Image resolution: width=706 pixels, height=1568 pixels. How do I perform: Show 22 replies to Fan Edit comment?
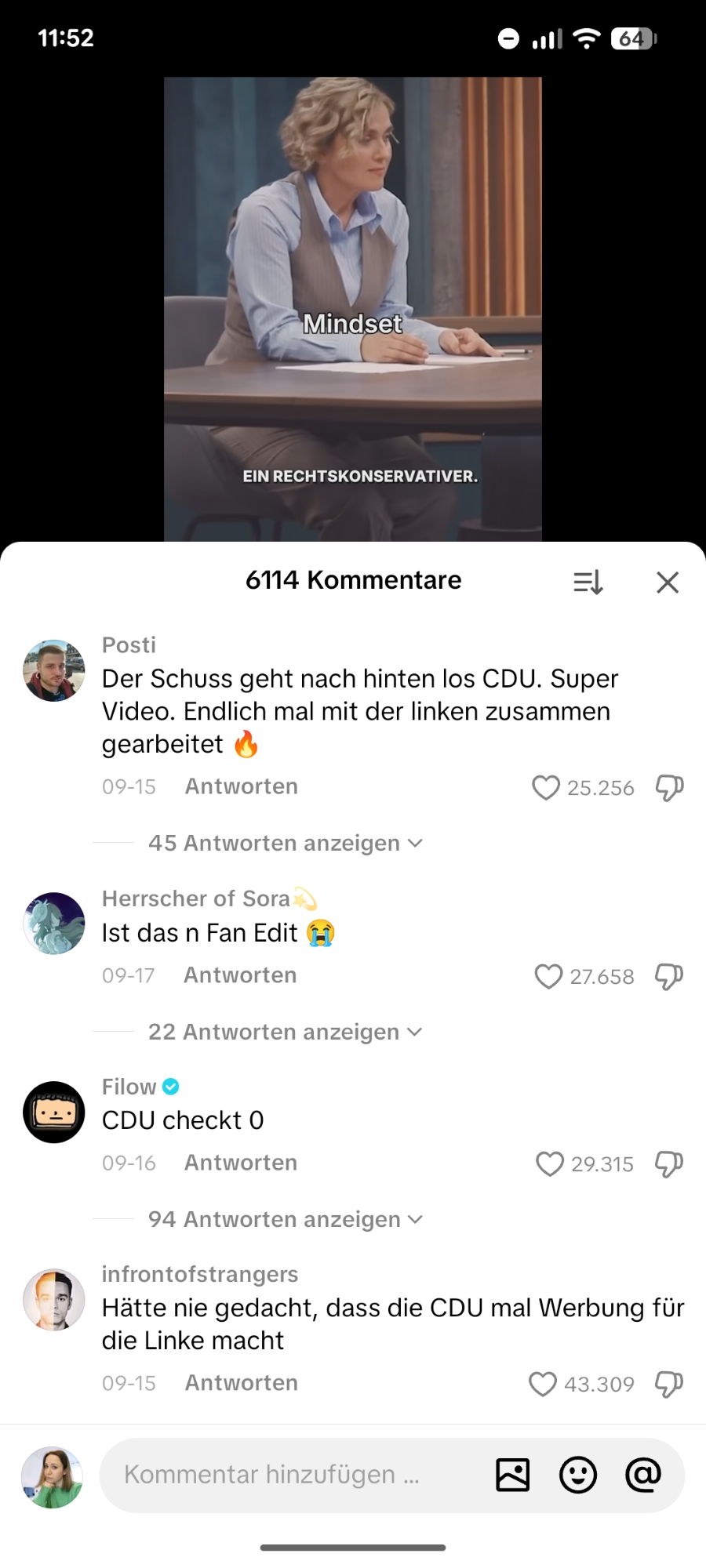coord(285,1033)
